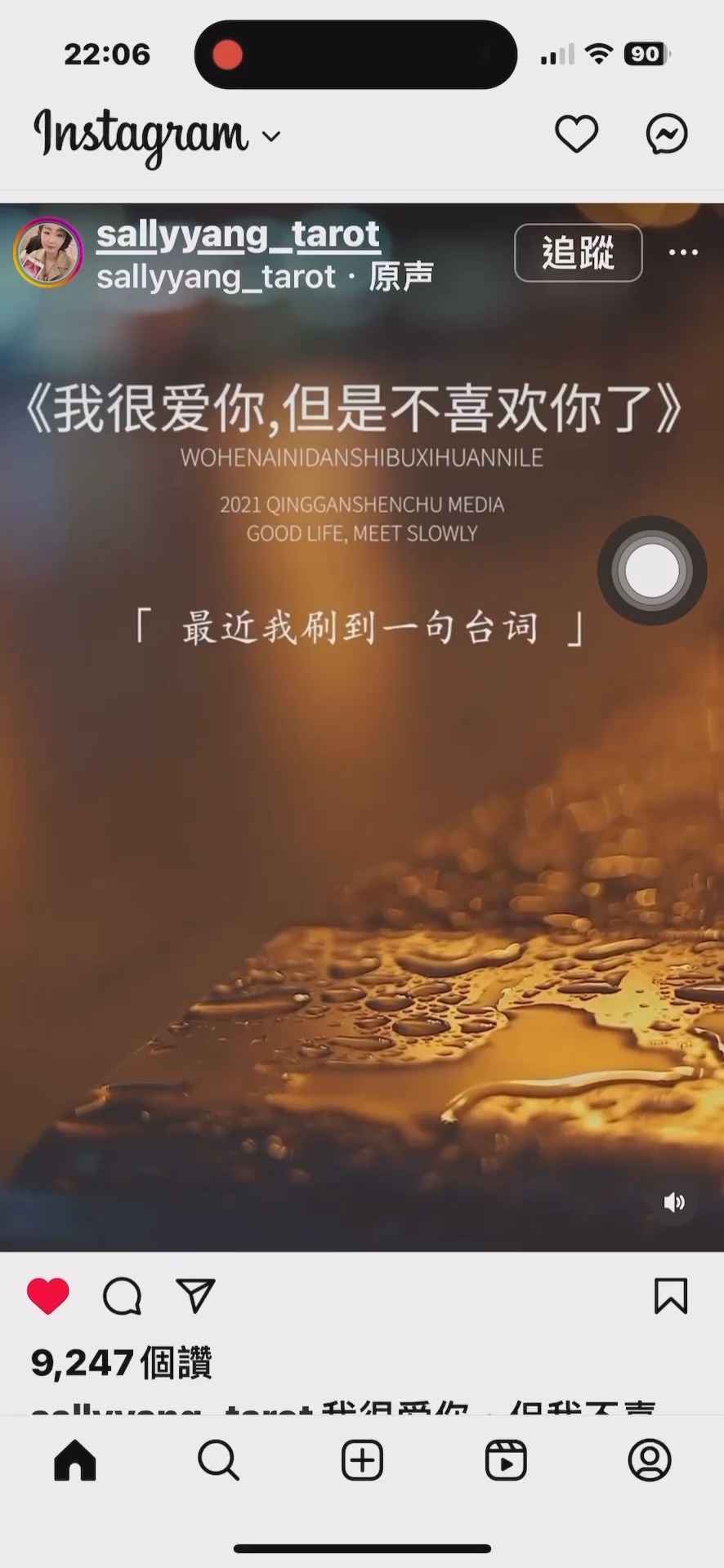Screen dimensions: 724x1568
Task: Open the notifications heart icon
Action: pos(577,134)
